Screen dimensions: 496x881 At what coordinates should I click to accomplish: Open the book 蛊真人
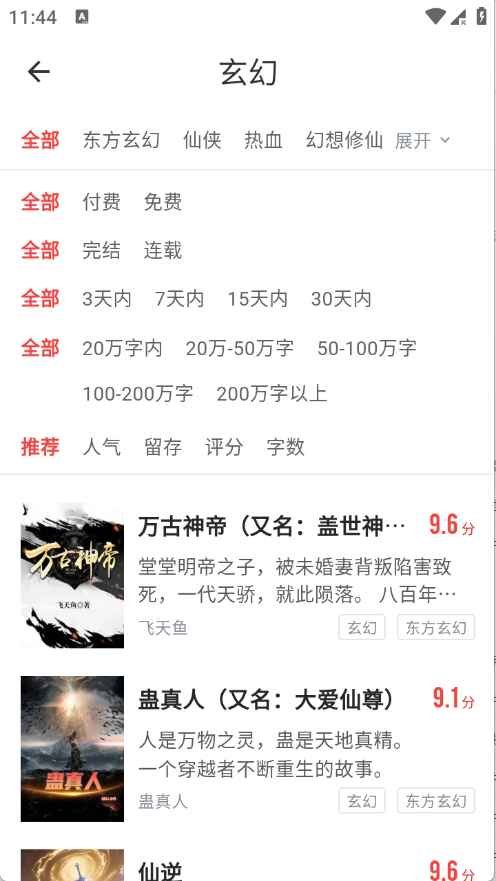[x=248, y=749]
